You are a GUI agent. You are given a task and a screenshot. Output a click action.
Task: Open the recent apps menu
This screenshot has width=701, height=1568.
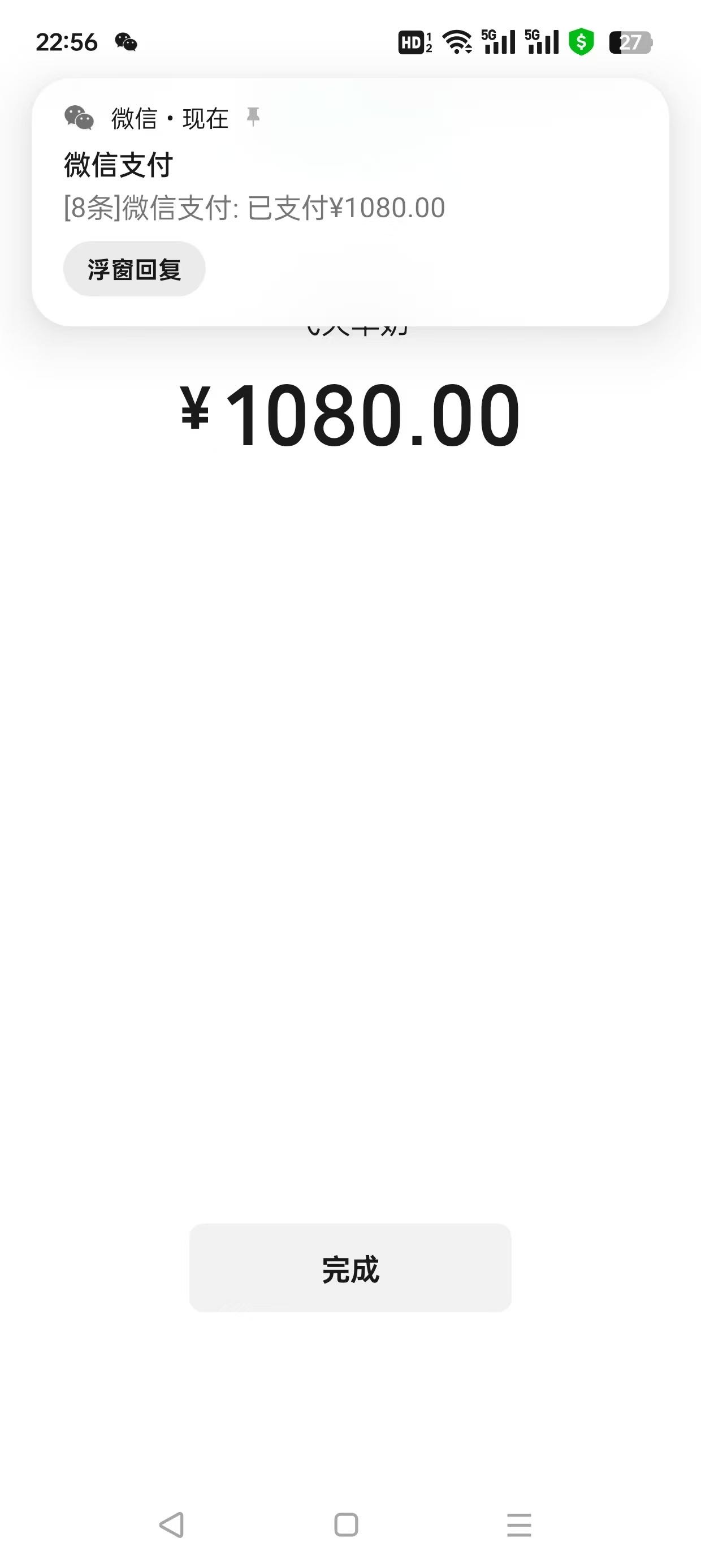pyautogui.click(x=519, y=1525)
